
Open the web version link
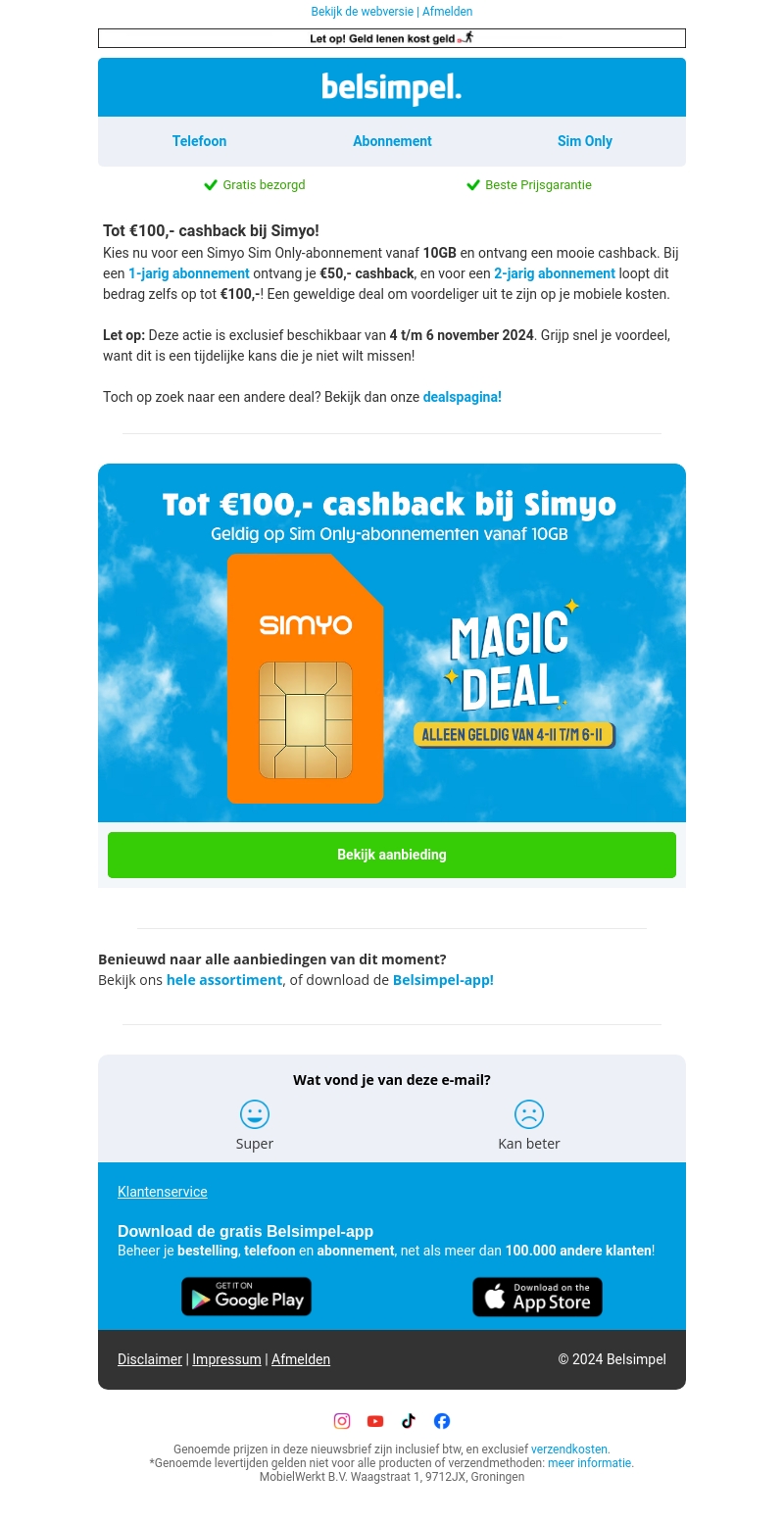362,12
